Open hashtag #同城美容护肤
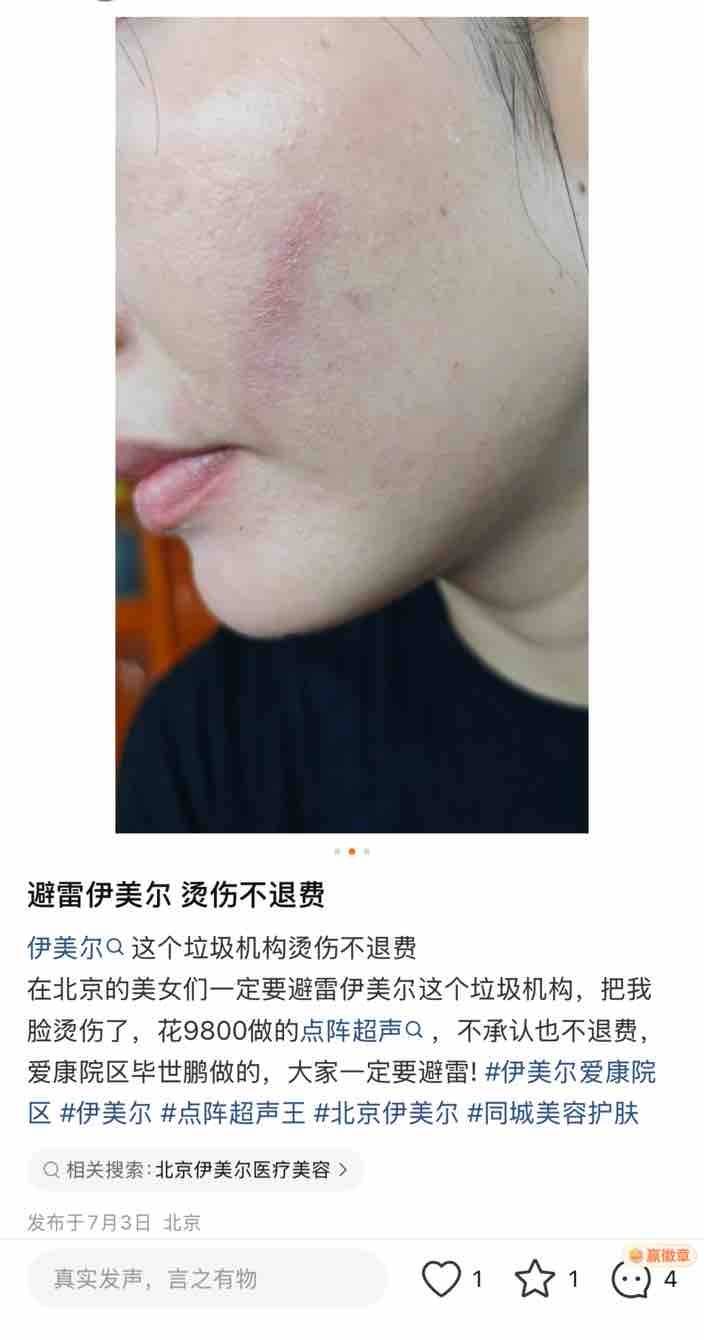Viewport: 704px width, 1340px height. [553, 1113]
